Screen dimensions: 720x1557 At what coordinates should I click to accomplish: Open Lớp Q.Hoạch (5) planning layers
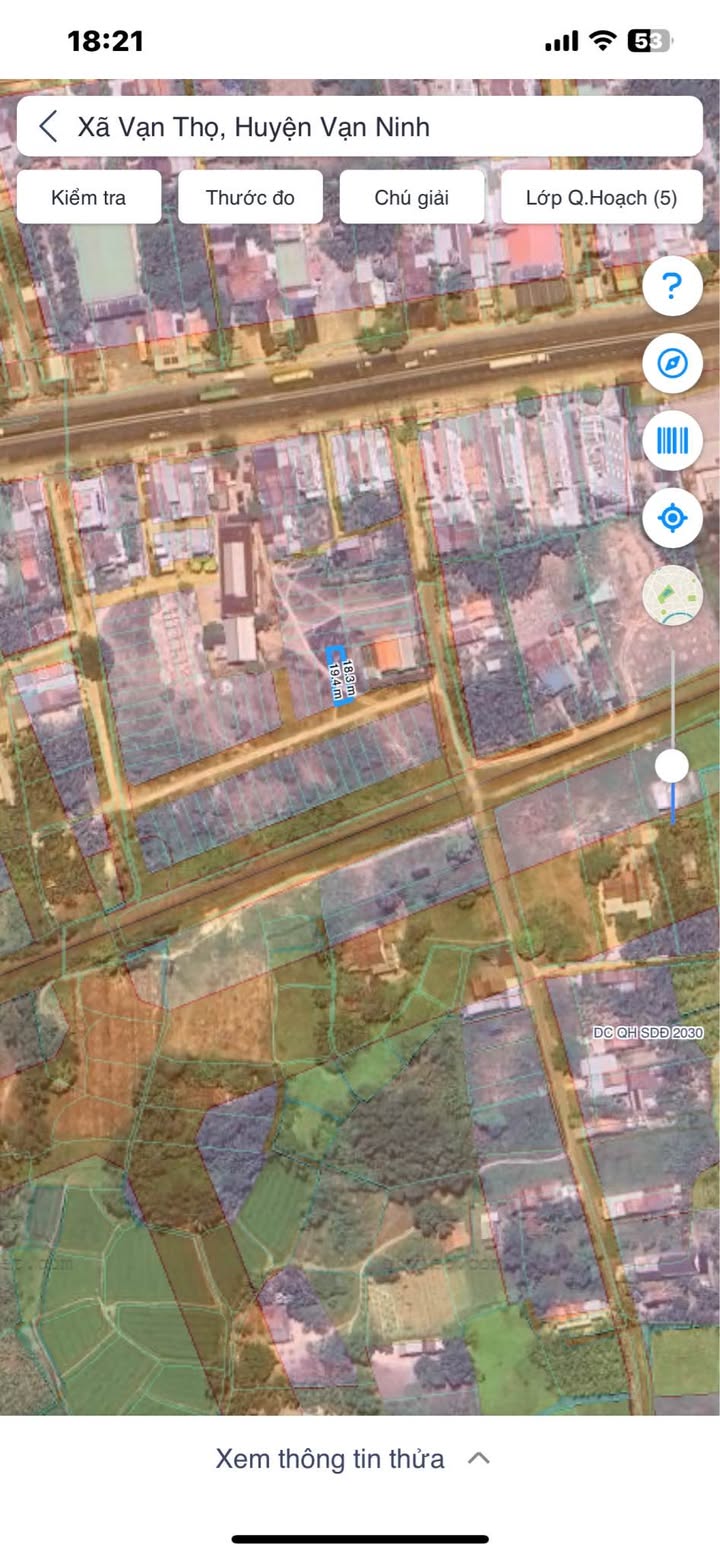pos(601,197)
